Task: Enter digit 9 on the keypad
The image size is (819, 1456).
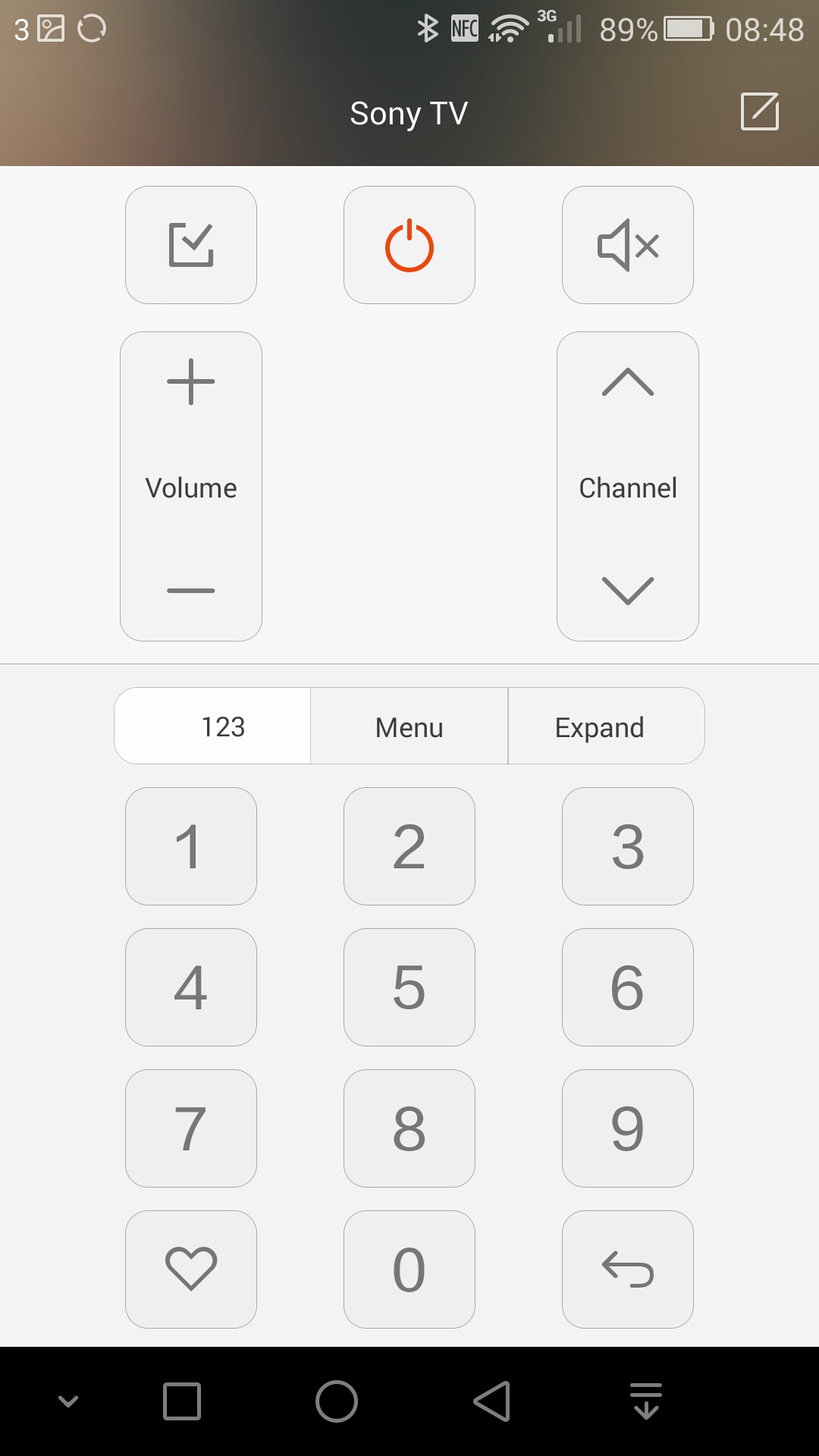Action: point(628,1128)
